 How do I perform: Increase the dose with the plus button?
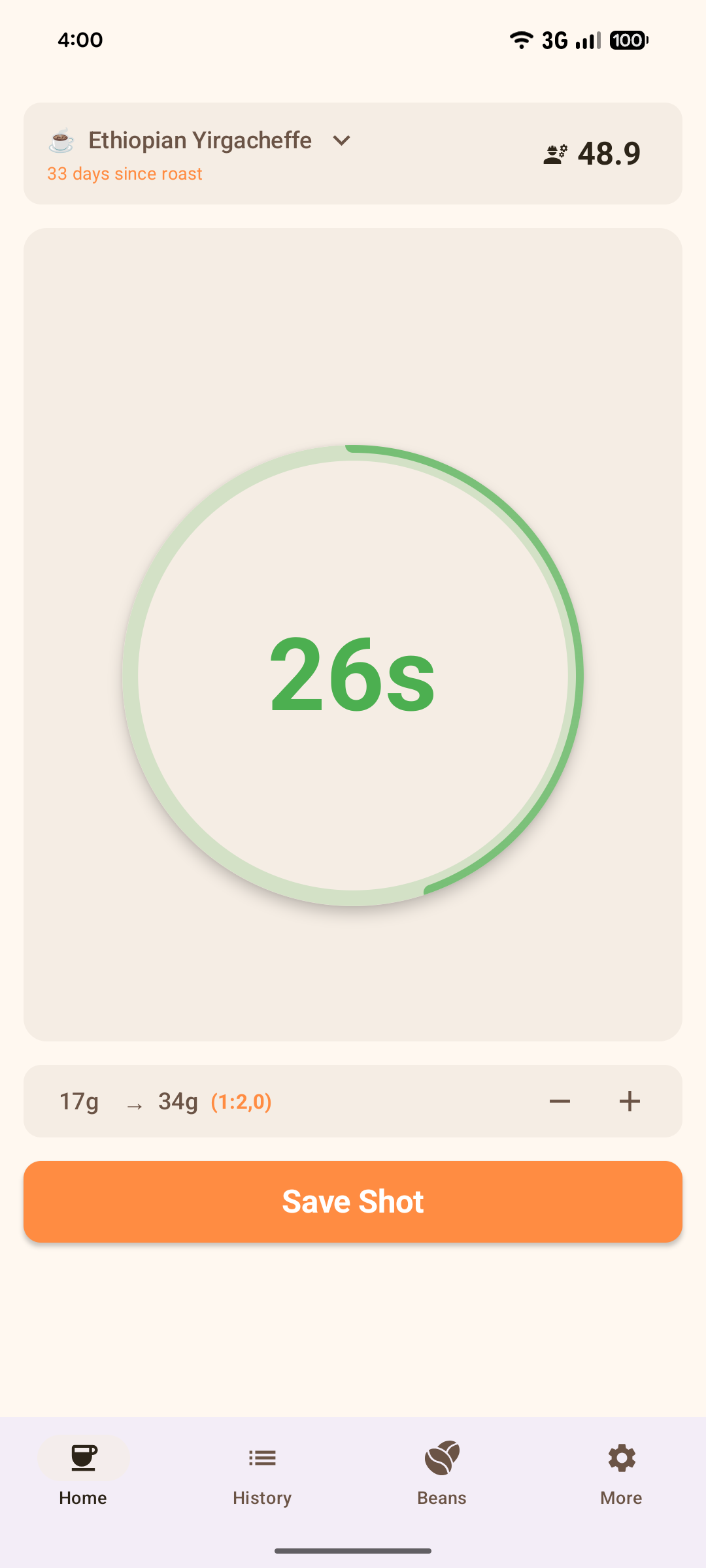point(630,1102)
